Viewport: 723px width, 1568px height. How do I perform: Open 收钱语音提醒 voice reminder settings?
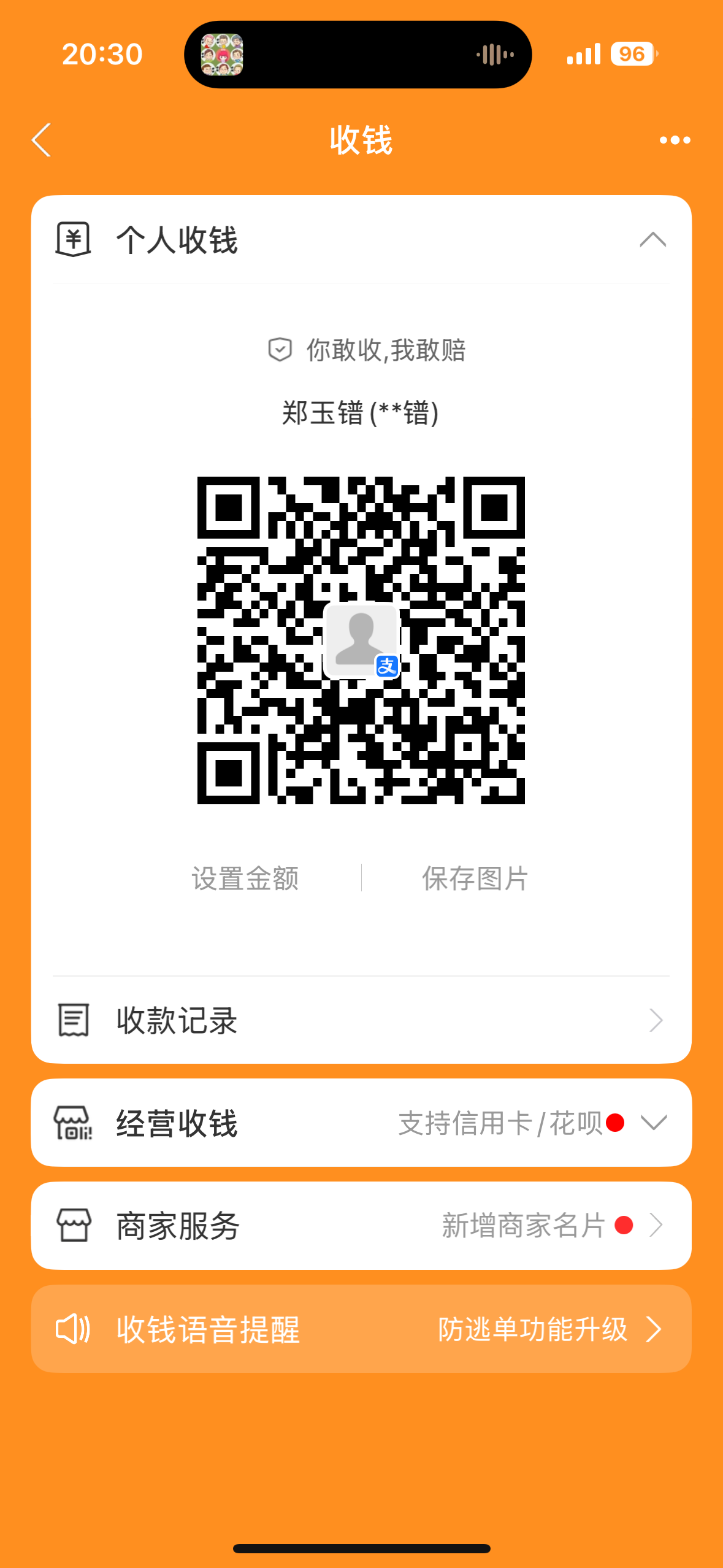click(361, 1329)
